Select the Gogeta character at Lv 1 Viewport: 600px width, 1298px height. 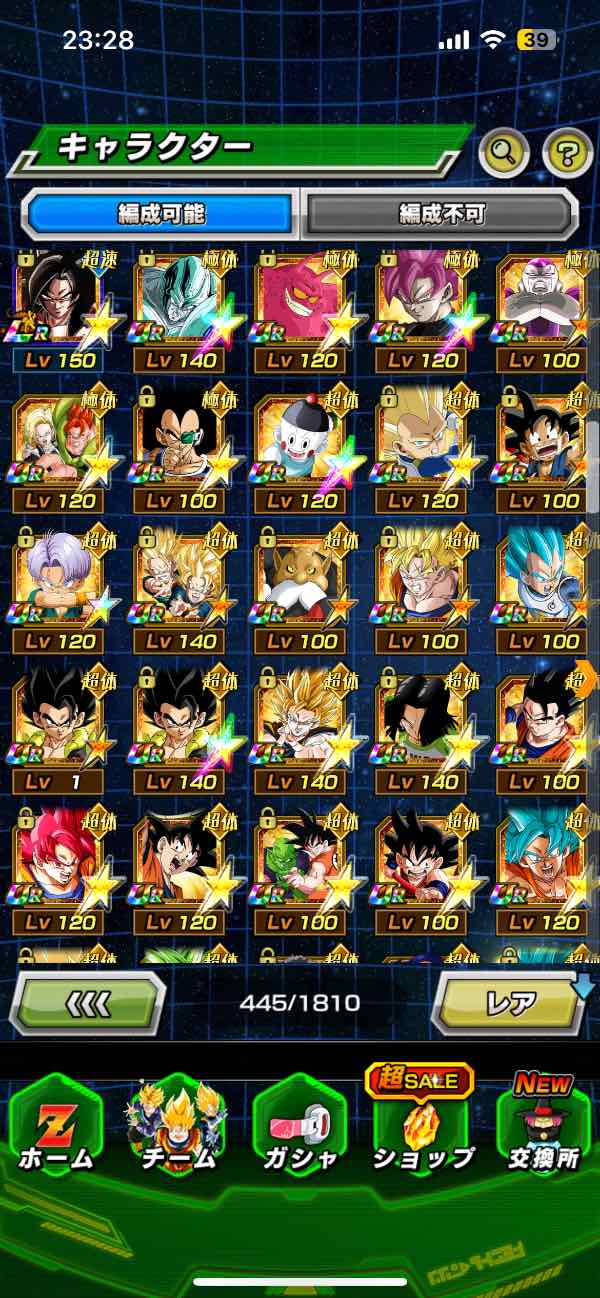59,723
